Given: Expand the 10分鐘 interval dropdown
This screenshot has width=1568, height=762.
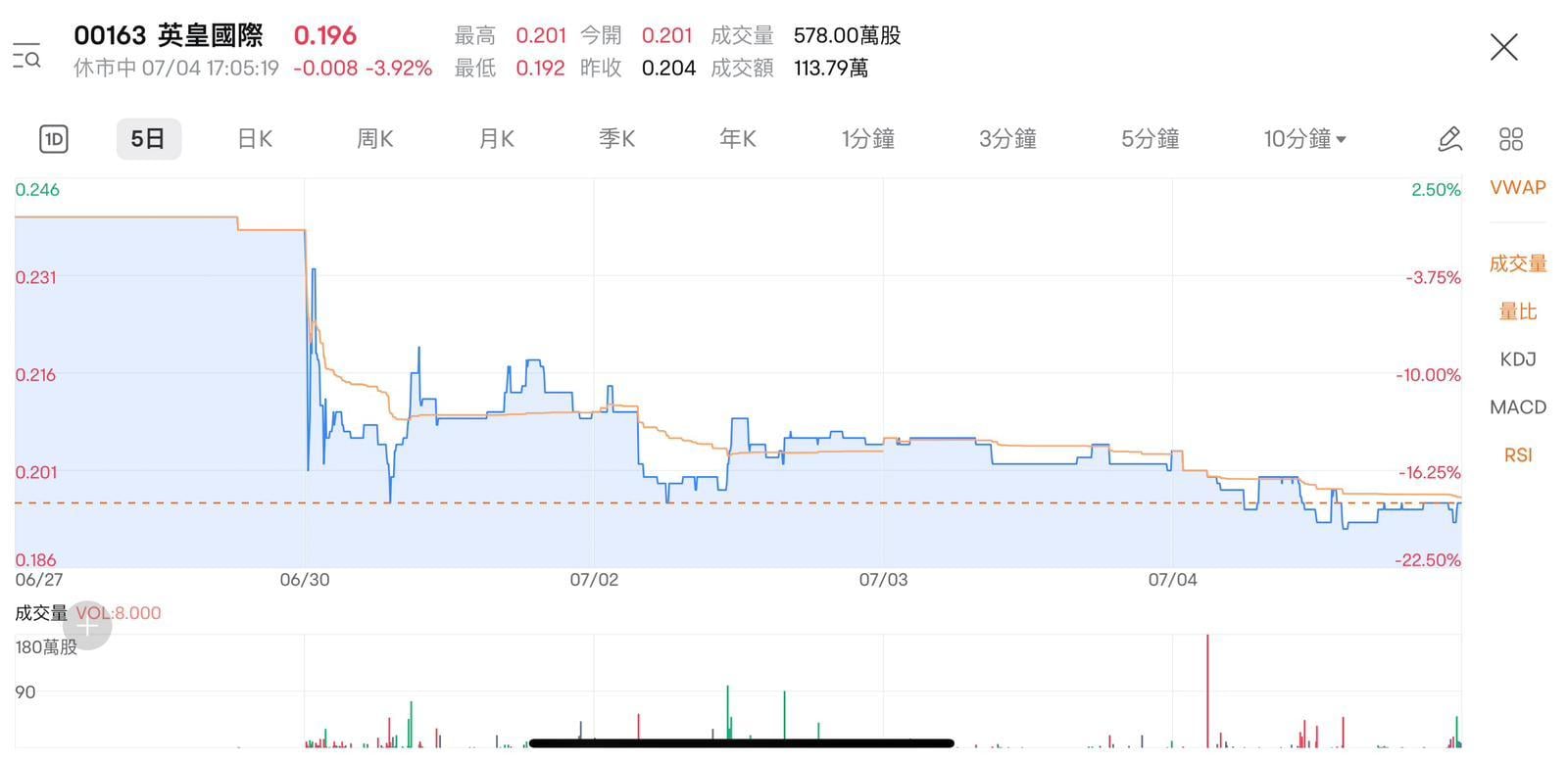Looking at the screenshot, I should pyautogui.click(x=1304, y=139).
